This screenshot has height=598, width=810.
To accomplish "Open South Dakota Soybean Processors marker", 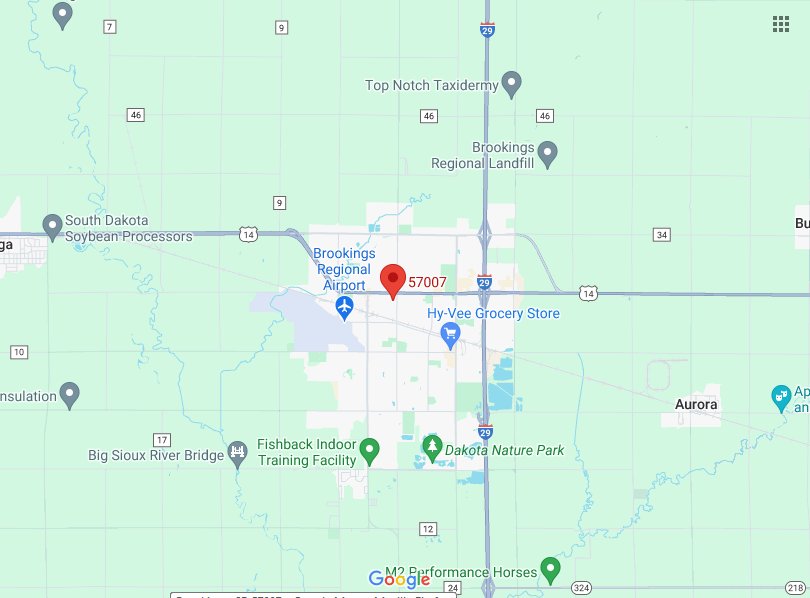I will pyautogui.click(x=53, y=226).
